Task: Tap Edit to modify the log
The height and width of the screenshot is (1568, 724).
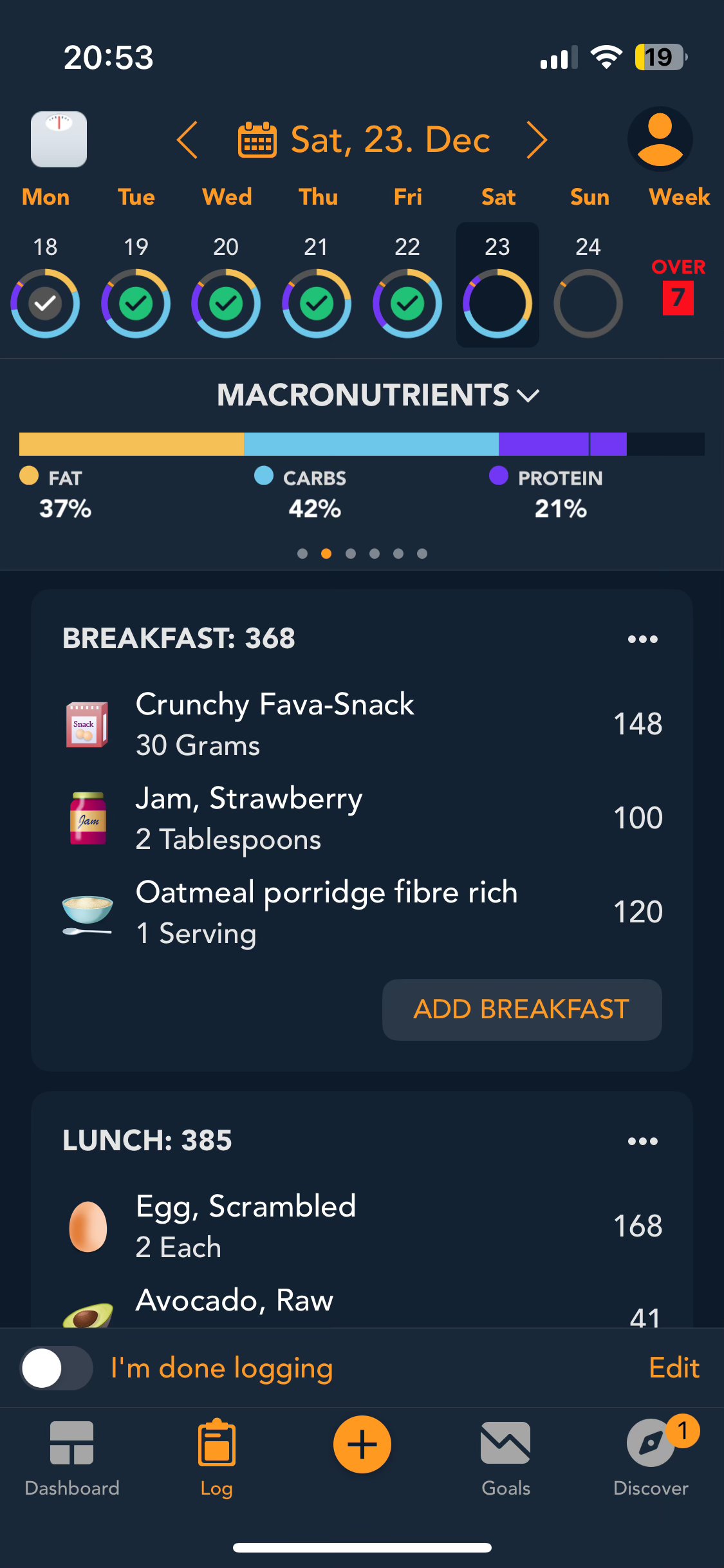Action: coord(674,1368)
